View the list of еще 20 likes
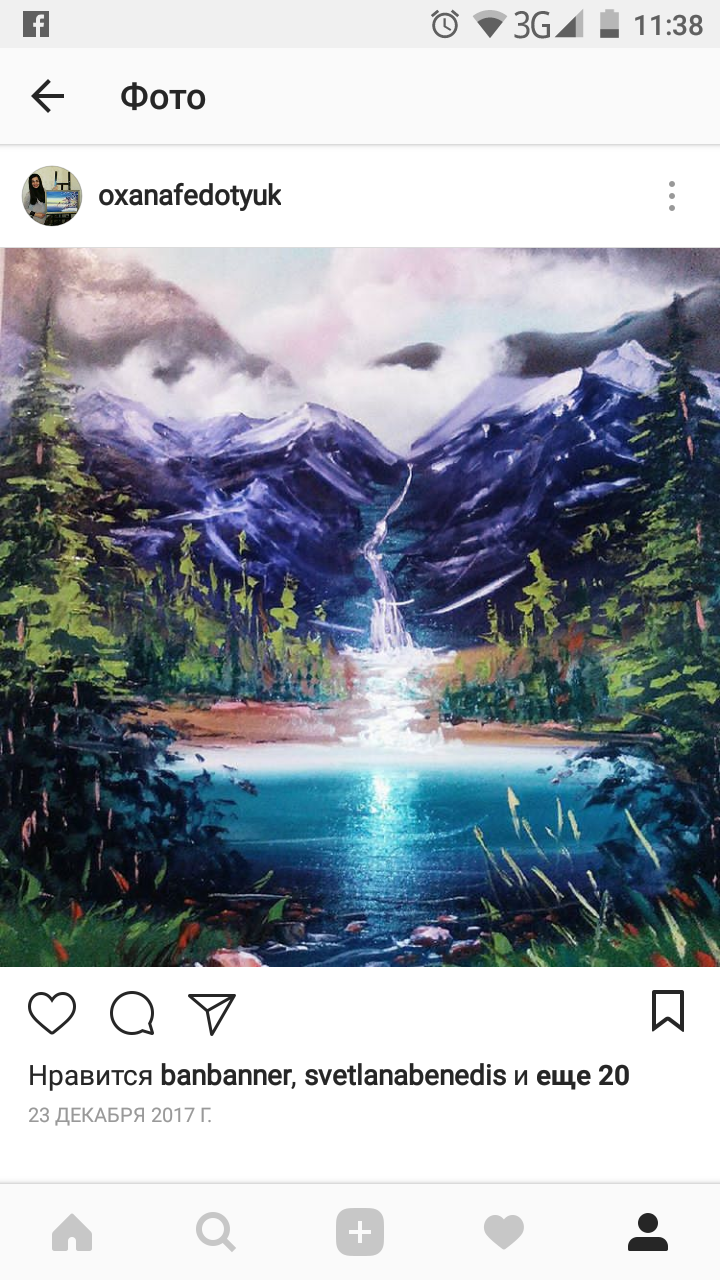This screenshot has width=720, height=1280. click(583, 1076)
